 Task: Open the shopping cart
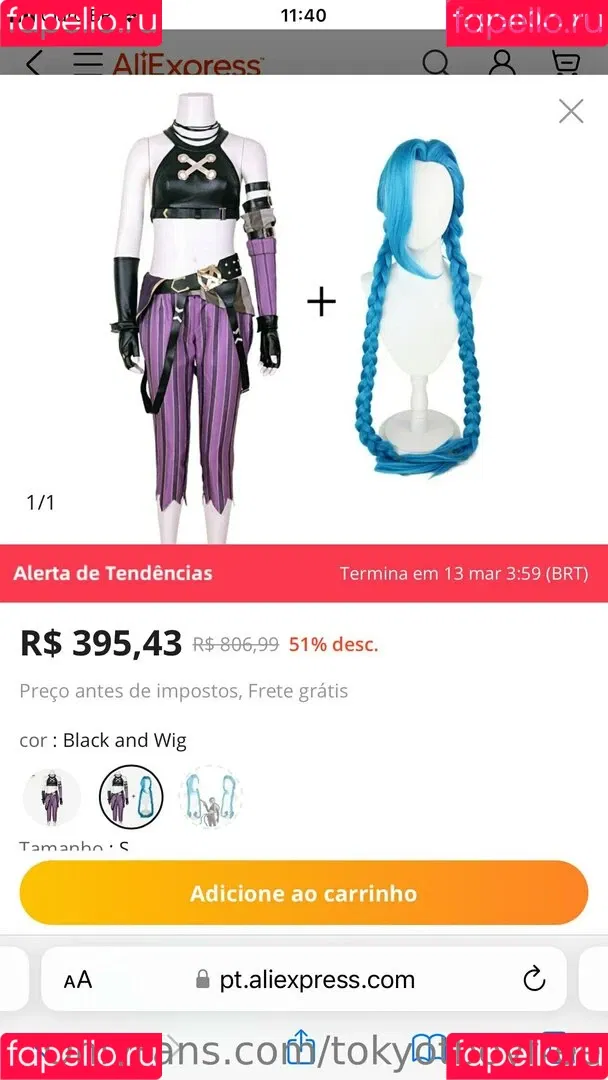(566, 64)
